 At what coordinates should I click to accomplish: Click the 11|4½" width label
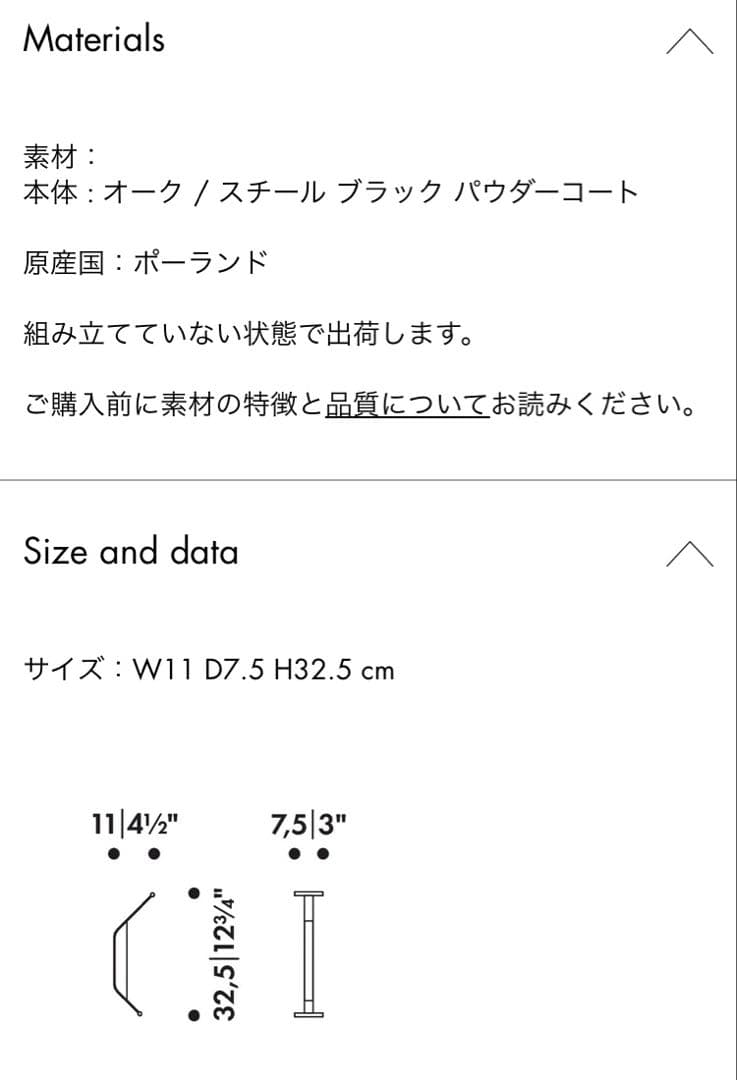(x=133, y=823)
